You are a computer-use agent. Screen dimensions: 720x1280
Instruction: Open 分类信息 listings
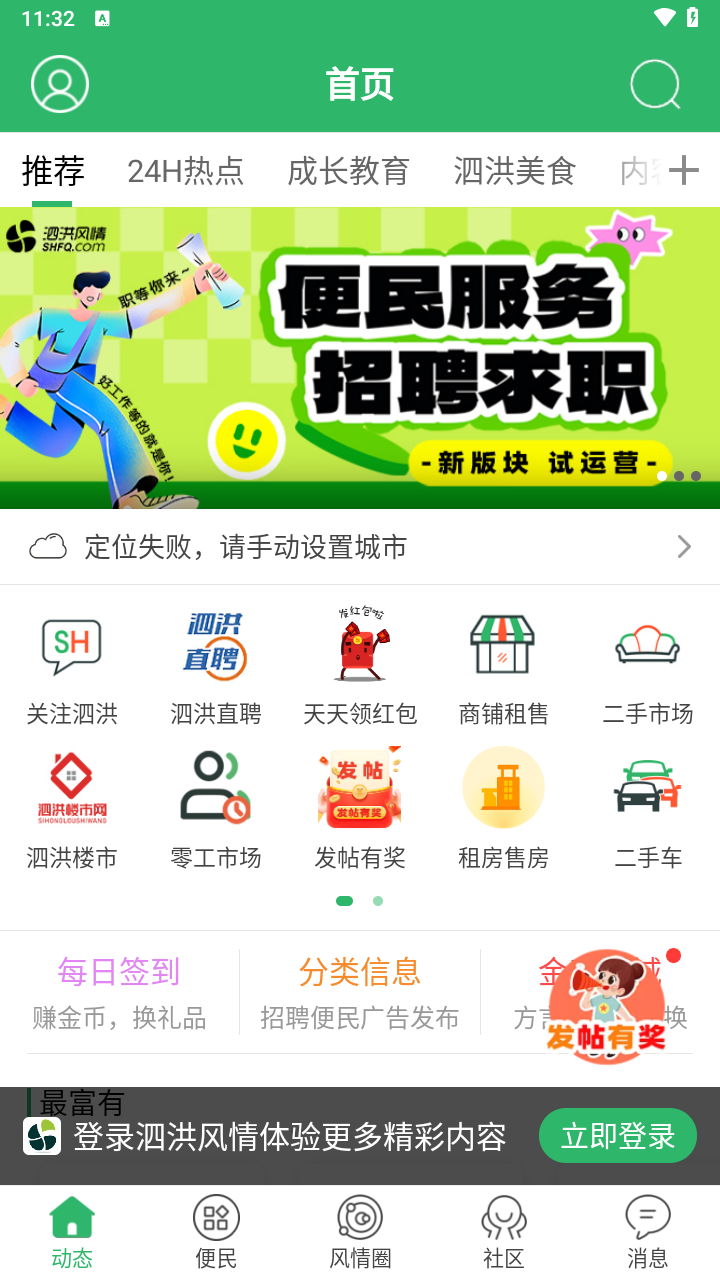(x=360, y=991)
